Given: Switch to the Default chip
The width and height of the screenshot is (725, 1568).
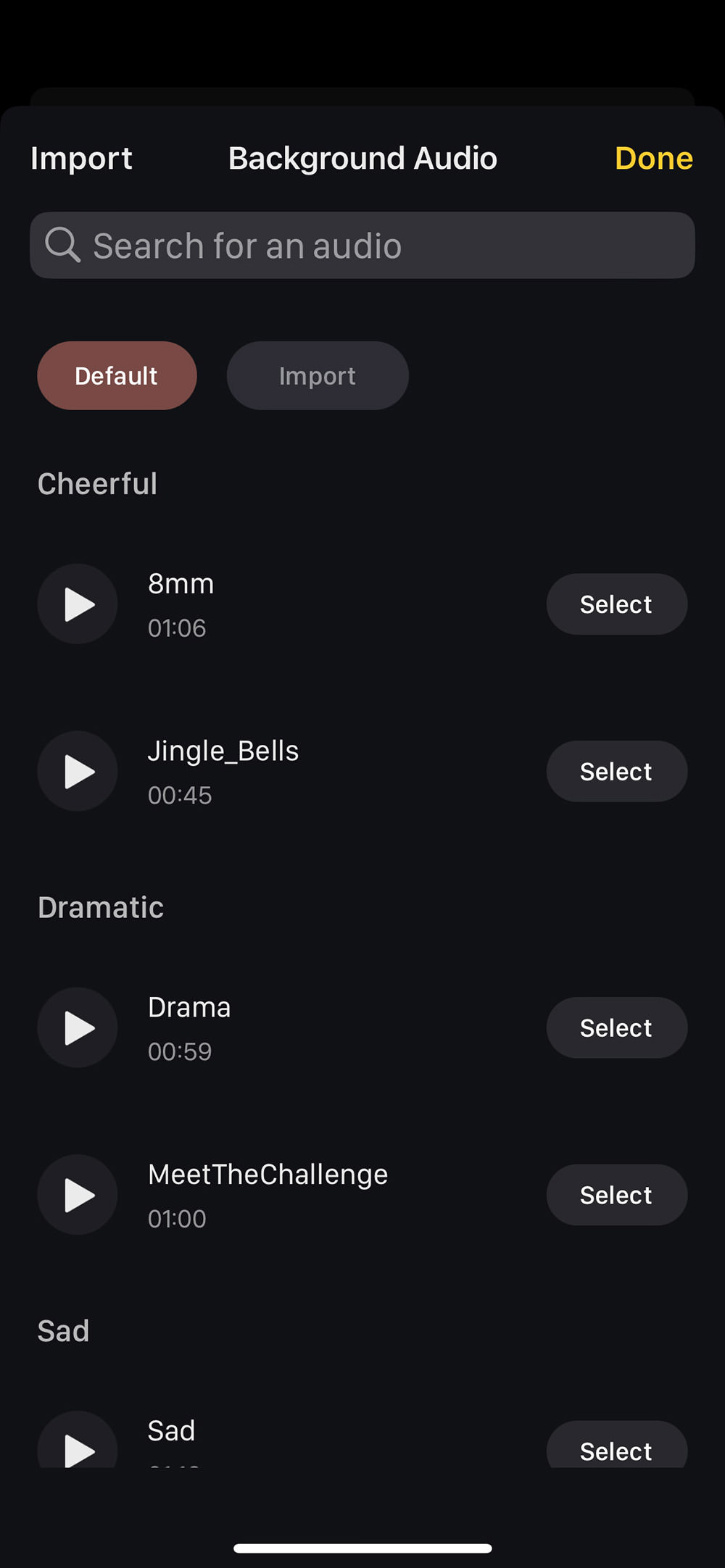Looking at the screenshot, I should coord(117,375).
